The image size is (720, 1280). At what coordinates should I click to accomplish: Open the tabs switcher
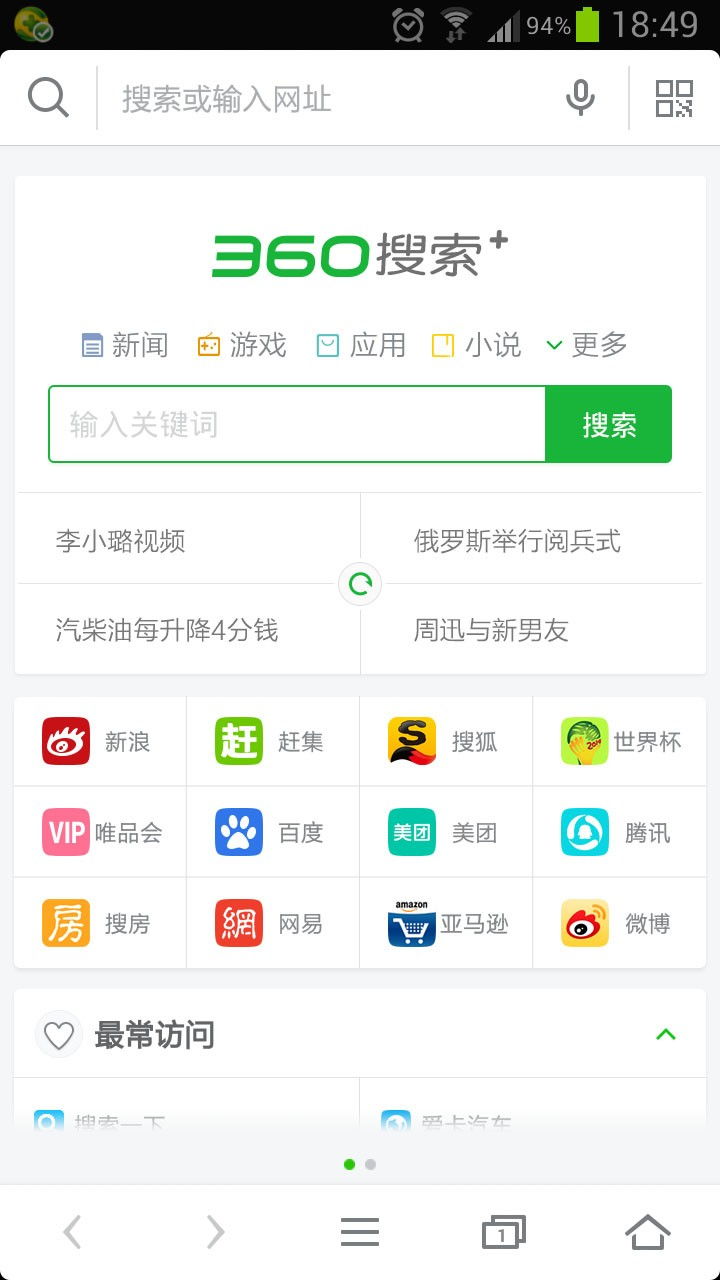tap(504, 1232)
